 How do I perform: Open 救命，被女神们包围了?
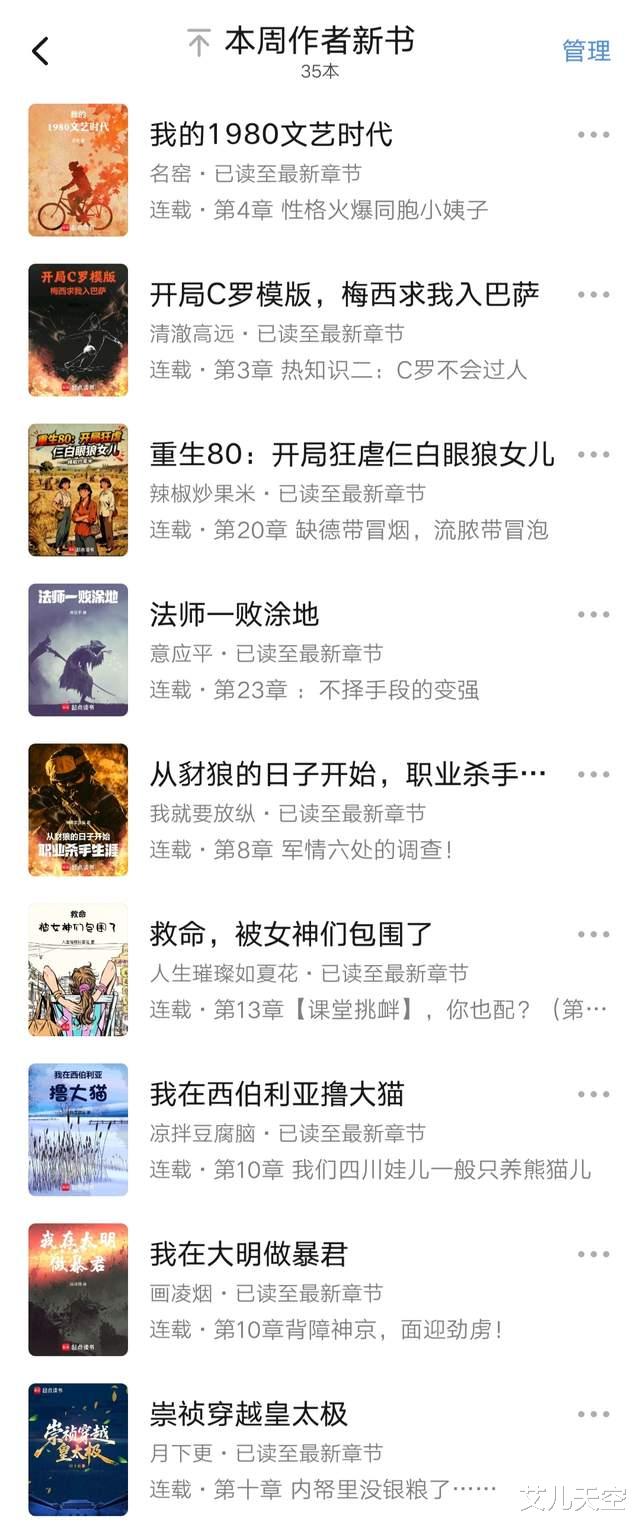pos(291,934)
